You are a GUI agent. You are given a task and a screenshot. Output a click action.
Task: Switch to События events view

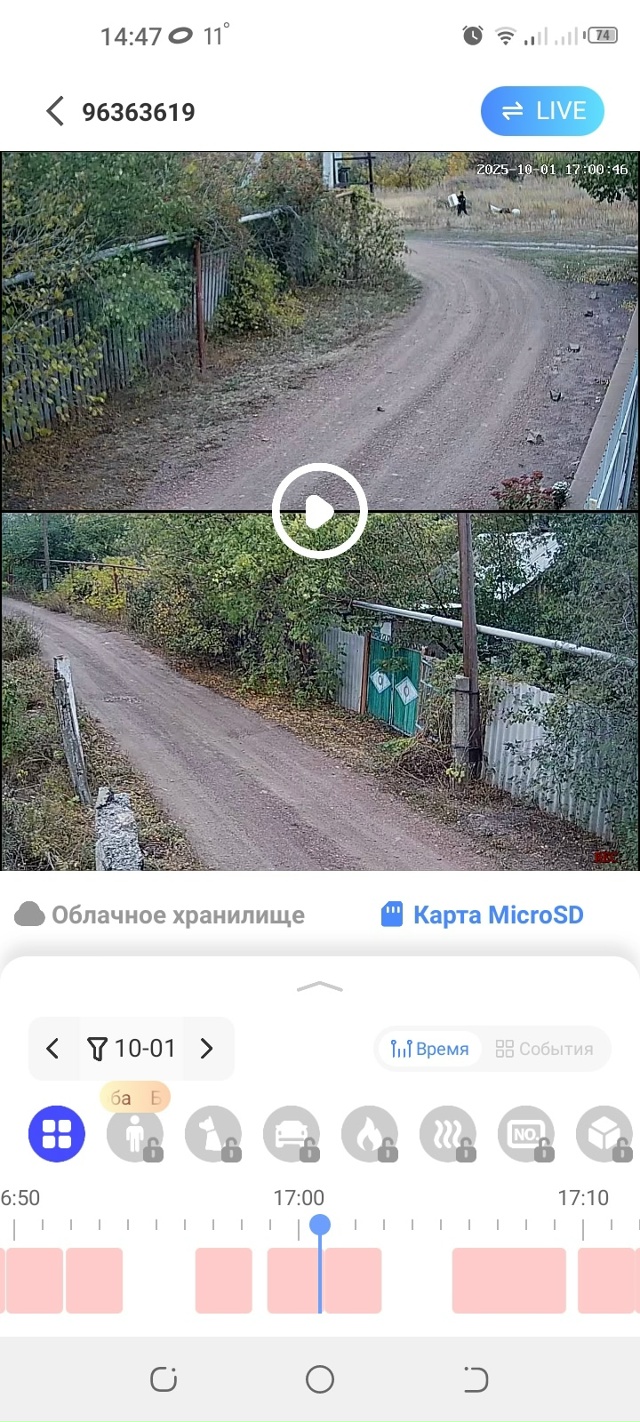tap(545, 1049)
